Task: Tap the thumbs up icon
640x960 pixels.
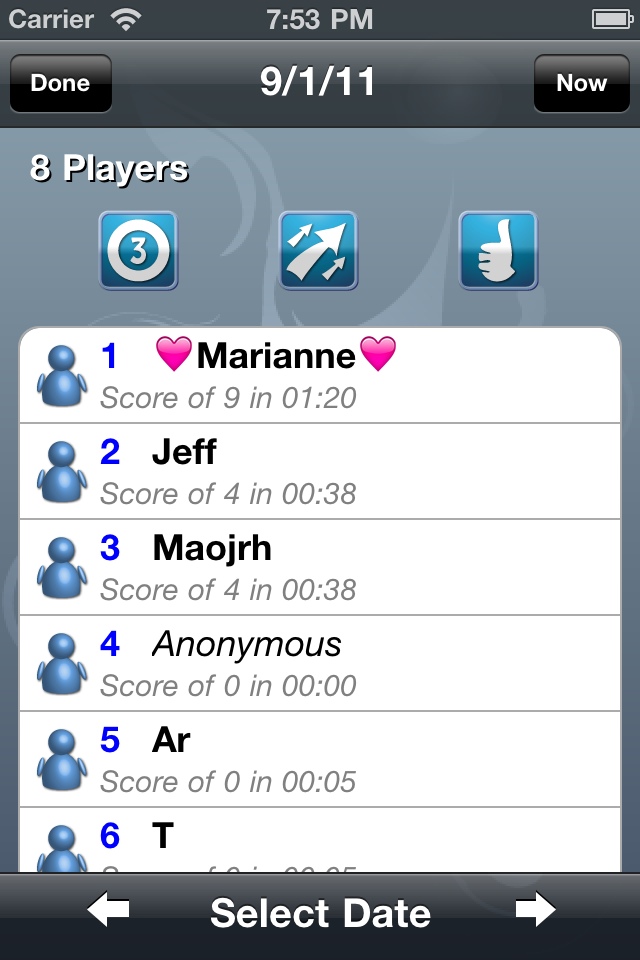Action: click(498, 250)
